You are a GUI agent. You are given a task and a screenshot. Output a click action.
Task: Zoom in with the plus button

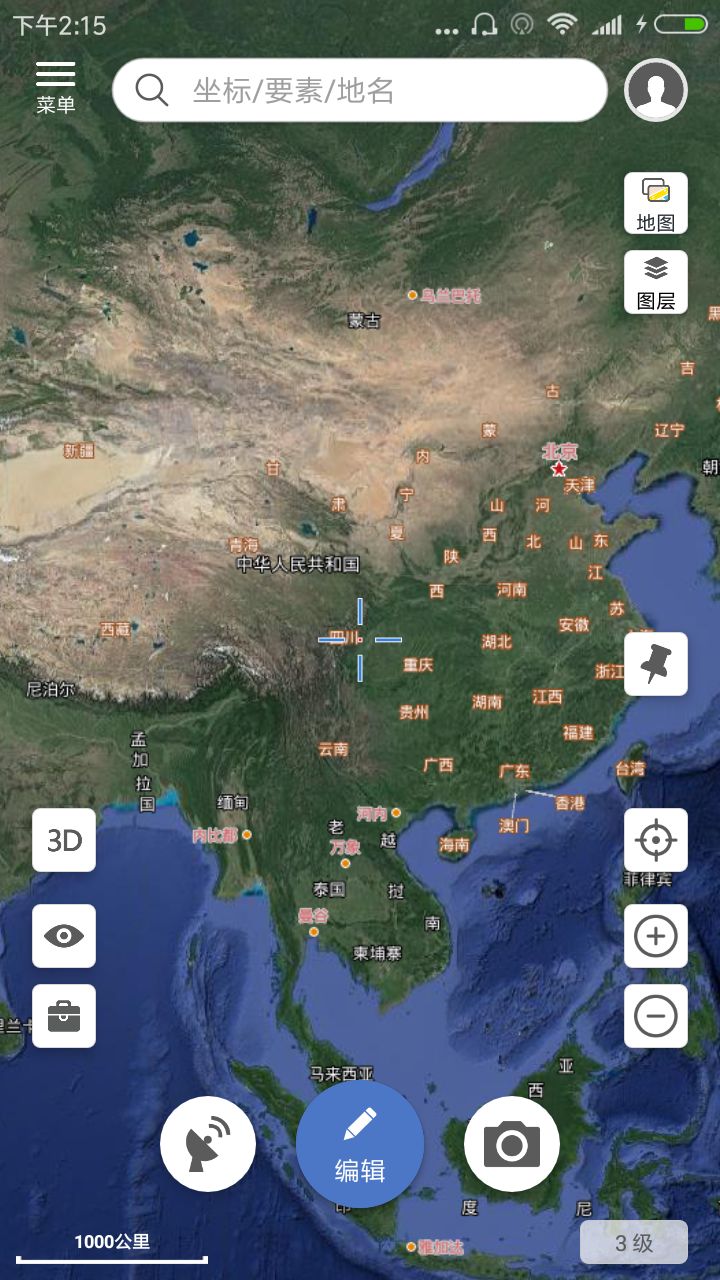655,936
